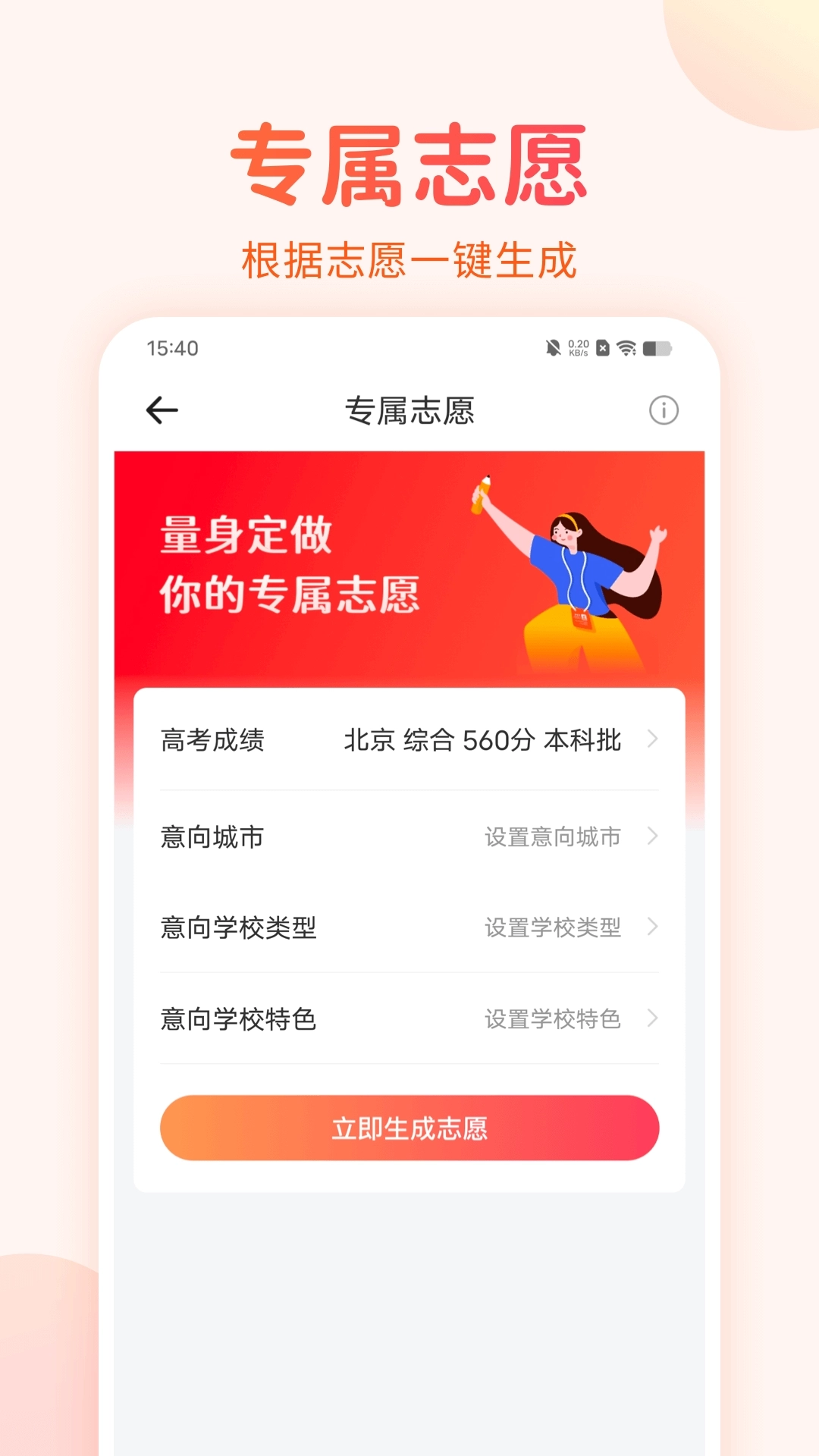Click the muted notification bell in status bar
The width and height of the screenshot is (819, 1456).
coord(553,347)
